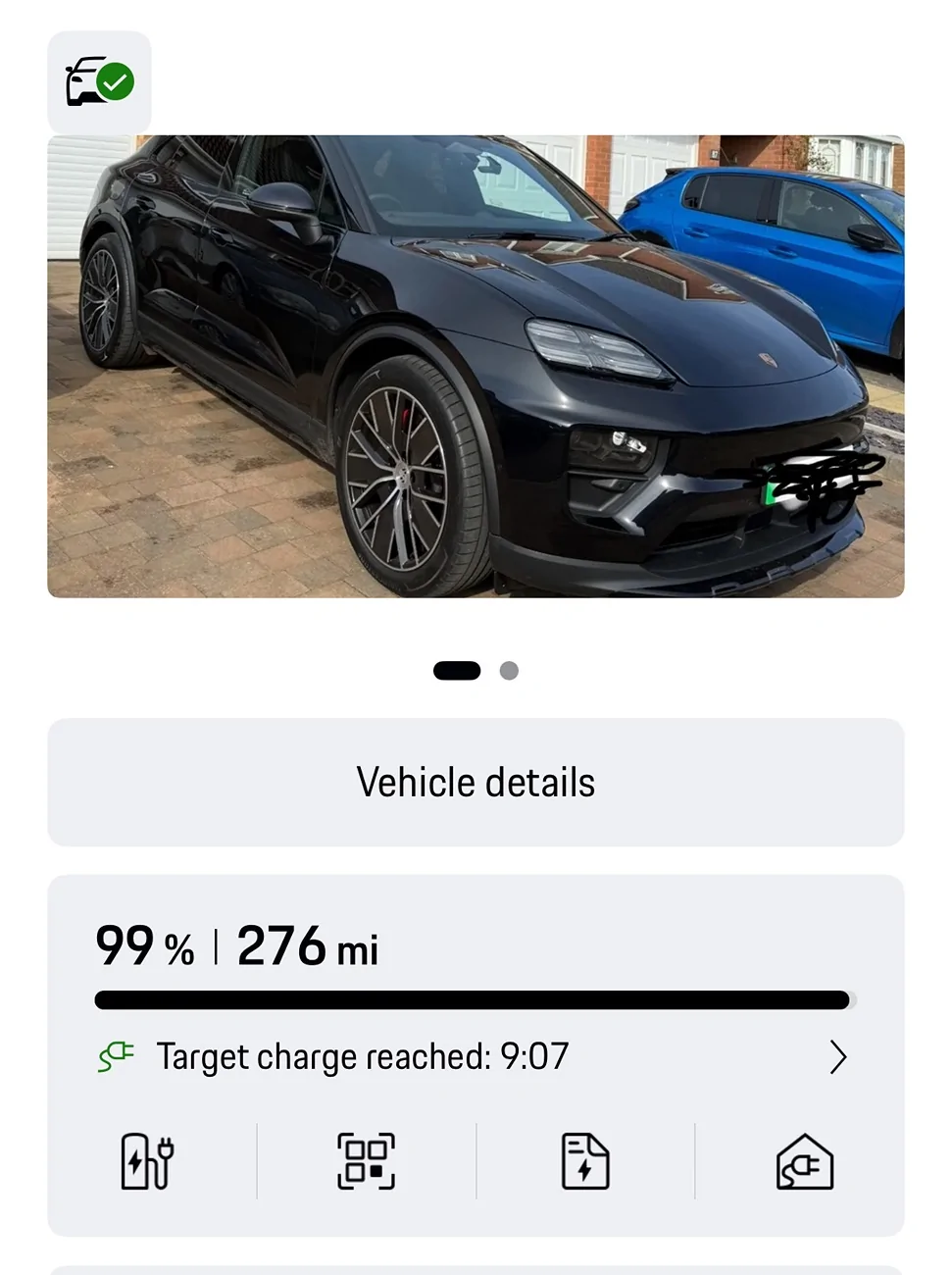Screen dimensions: 952x1275
Task: Select the second carousel dot
Action: (509, 670)
